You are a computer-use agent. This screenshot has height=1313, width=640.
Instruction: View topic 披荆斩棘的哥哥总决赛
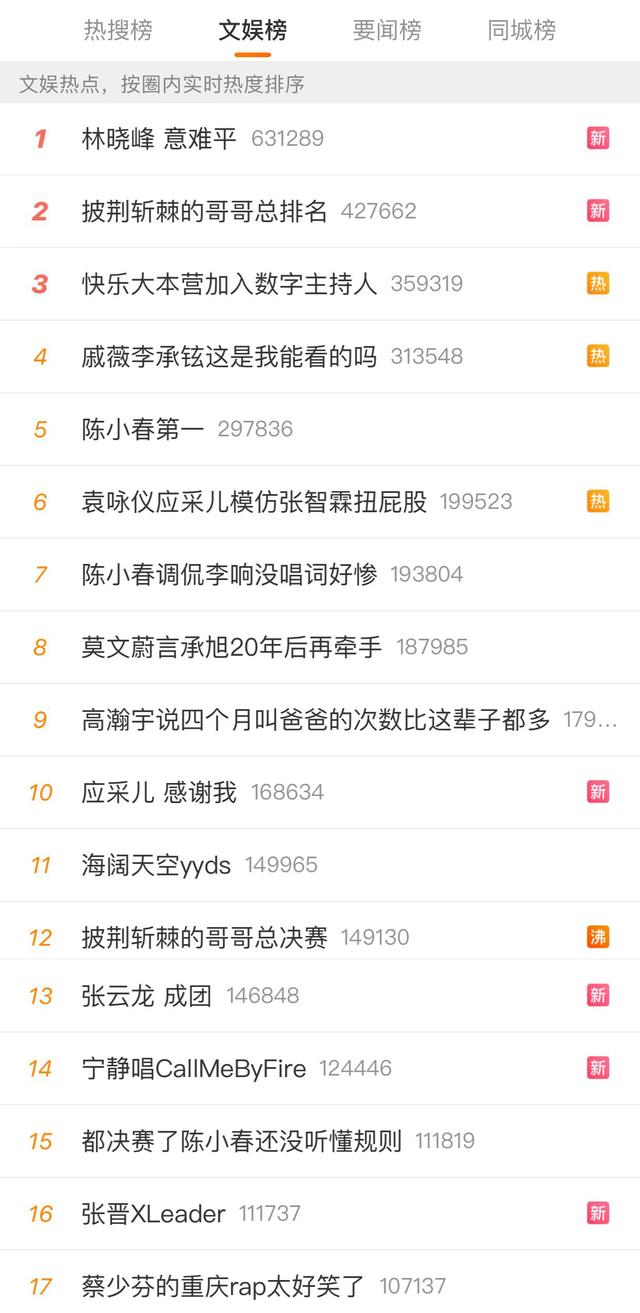pyautogui.click(x=205, y=937)
